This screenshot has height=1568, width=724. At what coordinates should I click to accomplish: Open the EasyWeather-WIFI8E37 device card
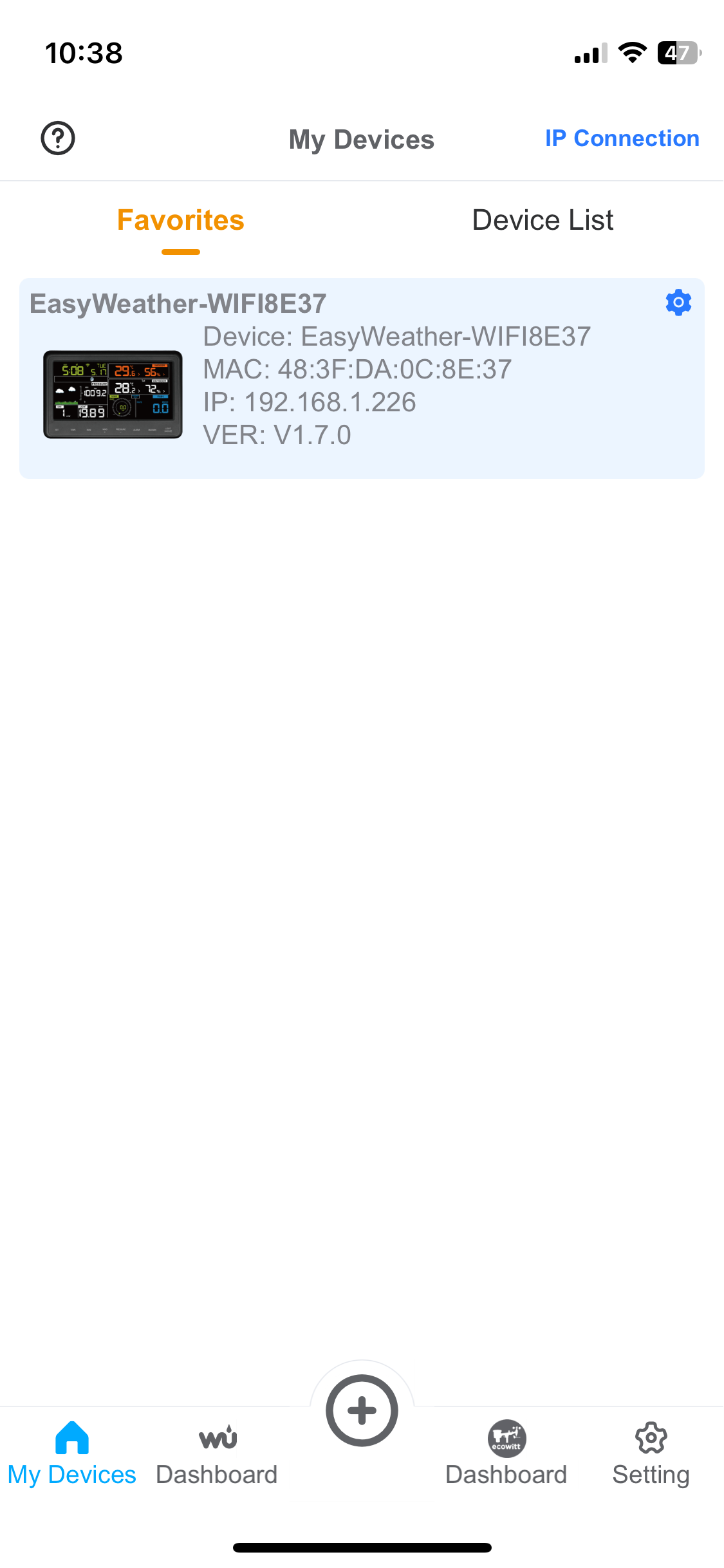coord(362,378)
